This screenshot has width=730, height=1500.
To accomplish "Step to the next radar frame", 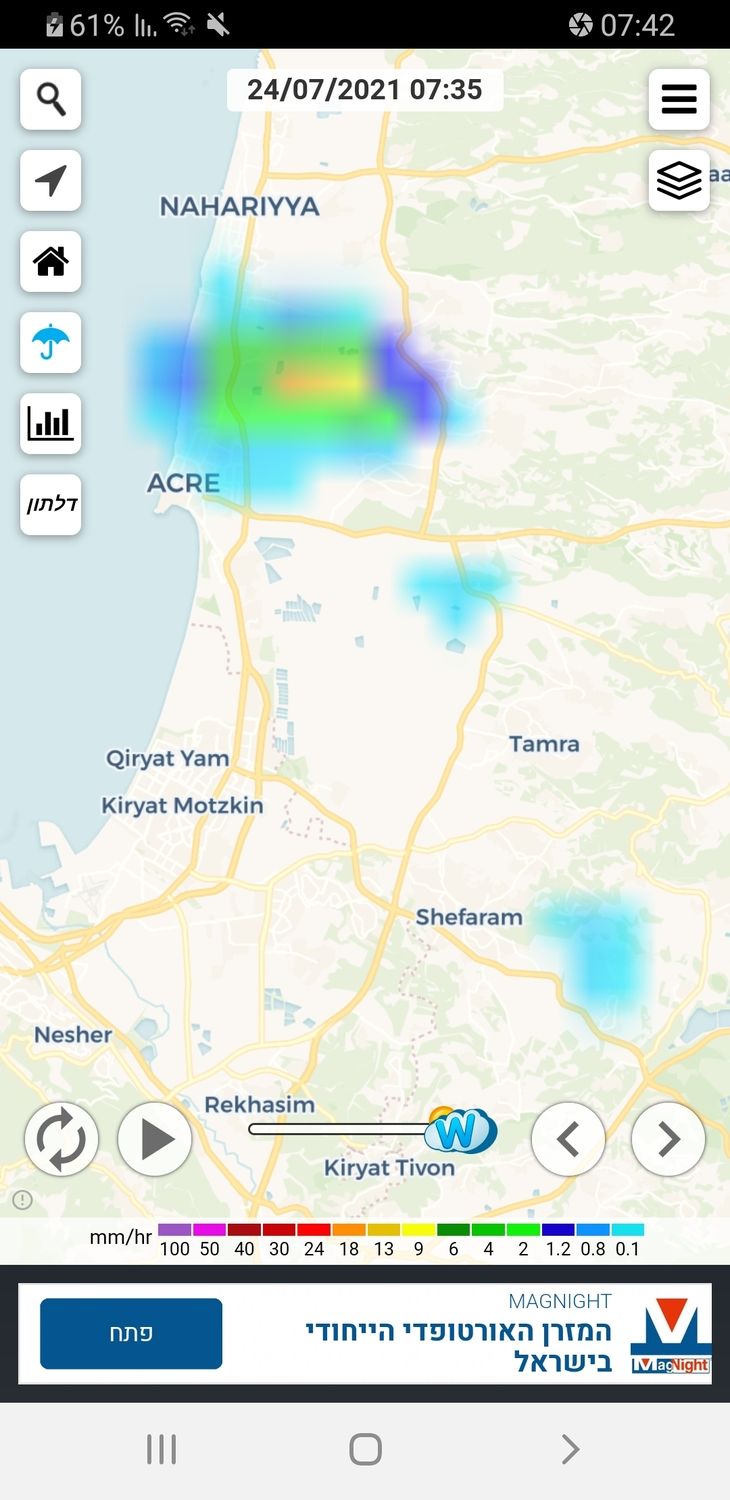I will (668, 1139).
